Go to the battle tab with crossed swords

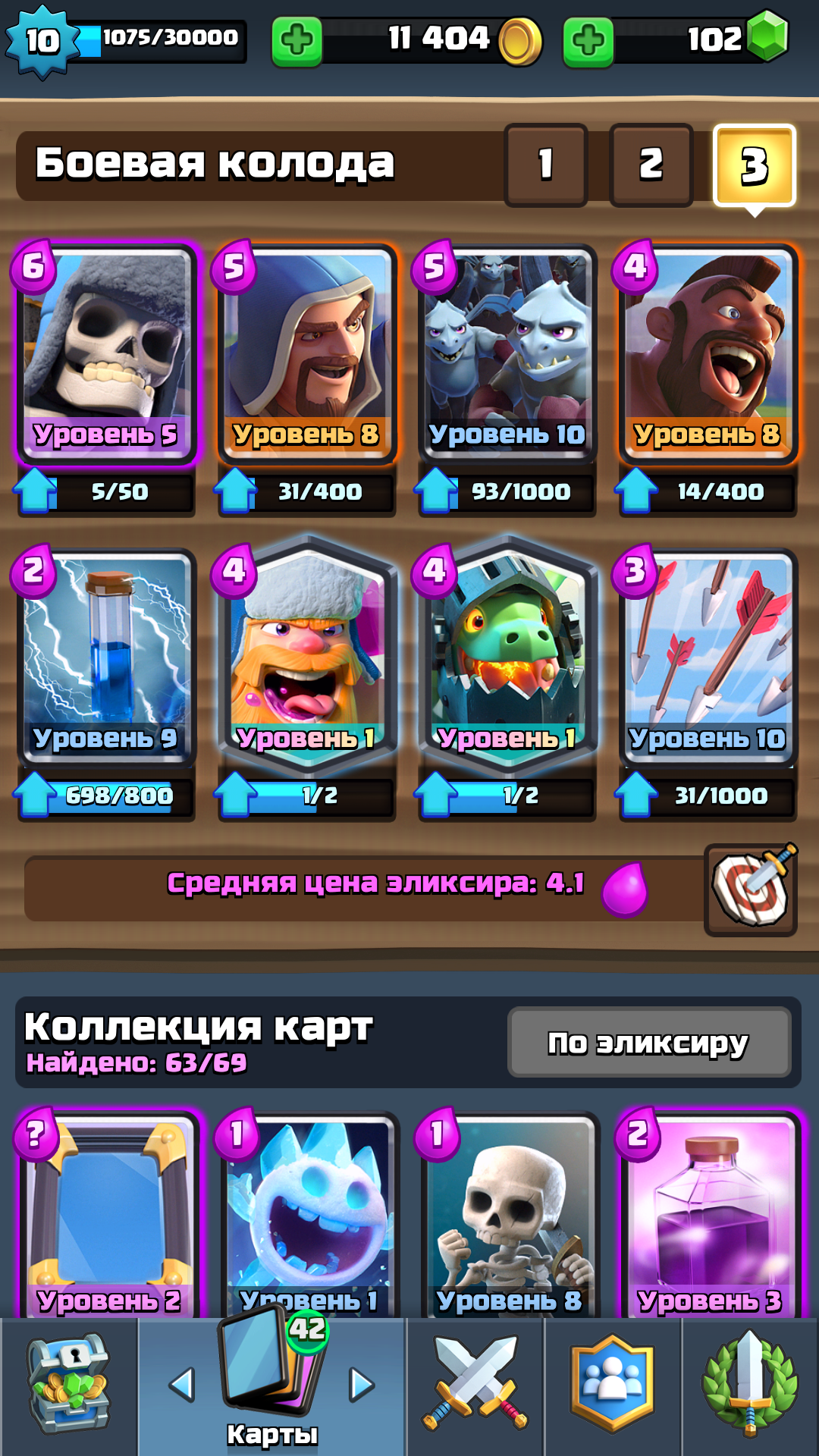[x=475, y=1386]
